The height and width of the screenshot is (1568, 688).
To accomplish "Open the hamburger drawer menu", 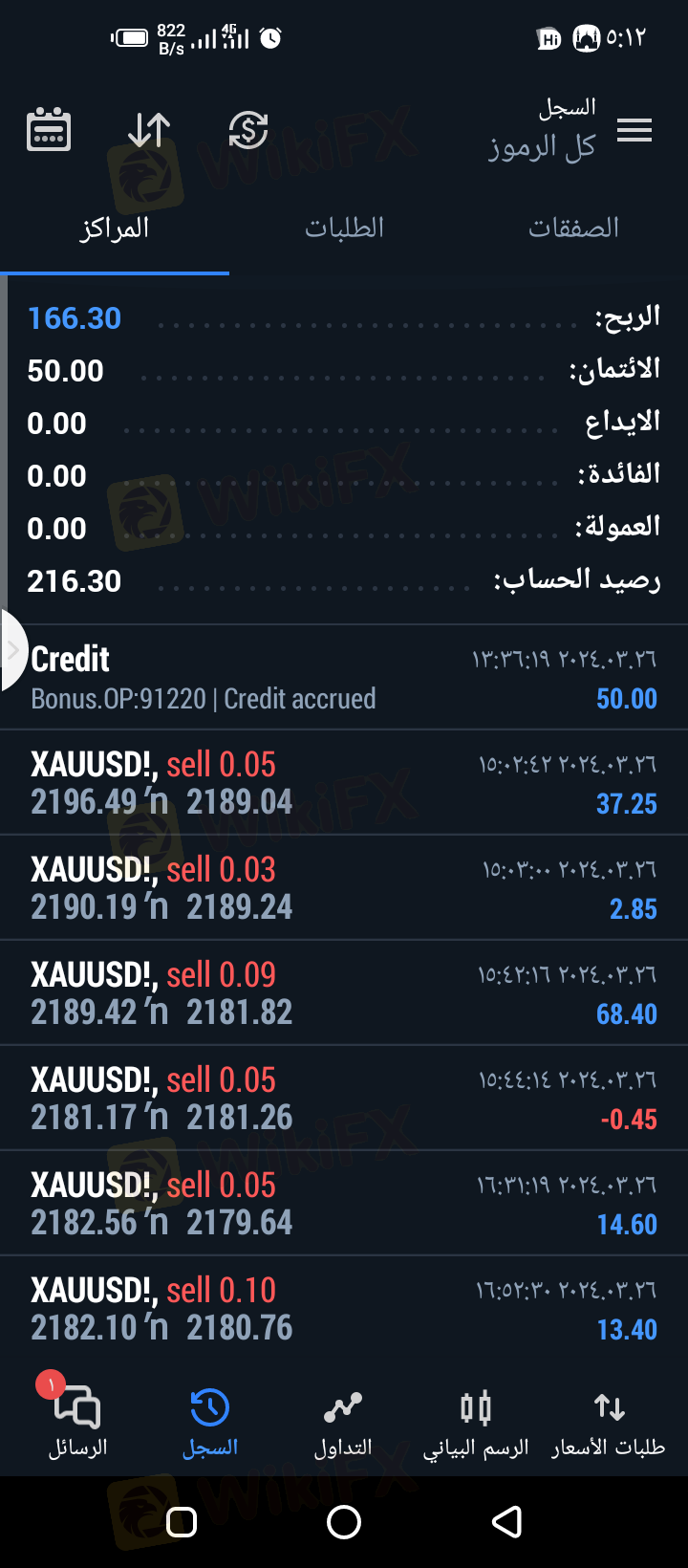I will click(634, 131).
